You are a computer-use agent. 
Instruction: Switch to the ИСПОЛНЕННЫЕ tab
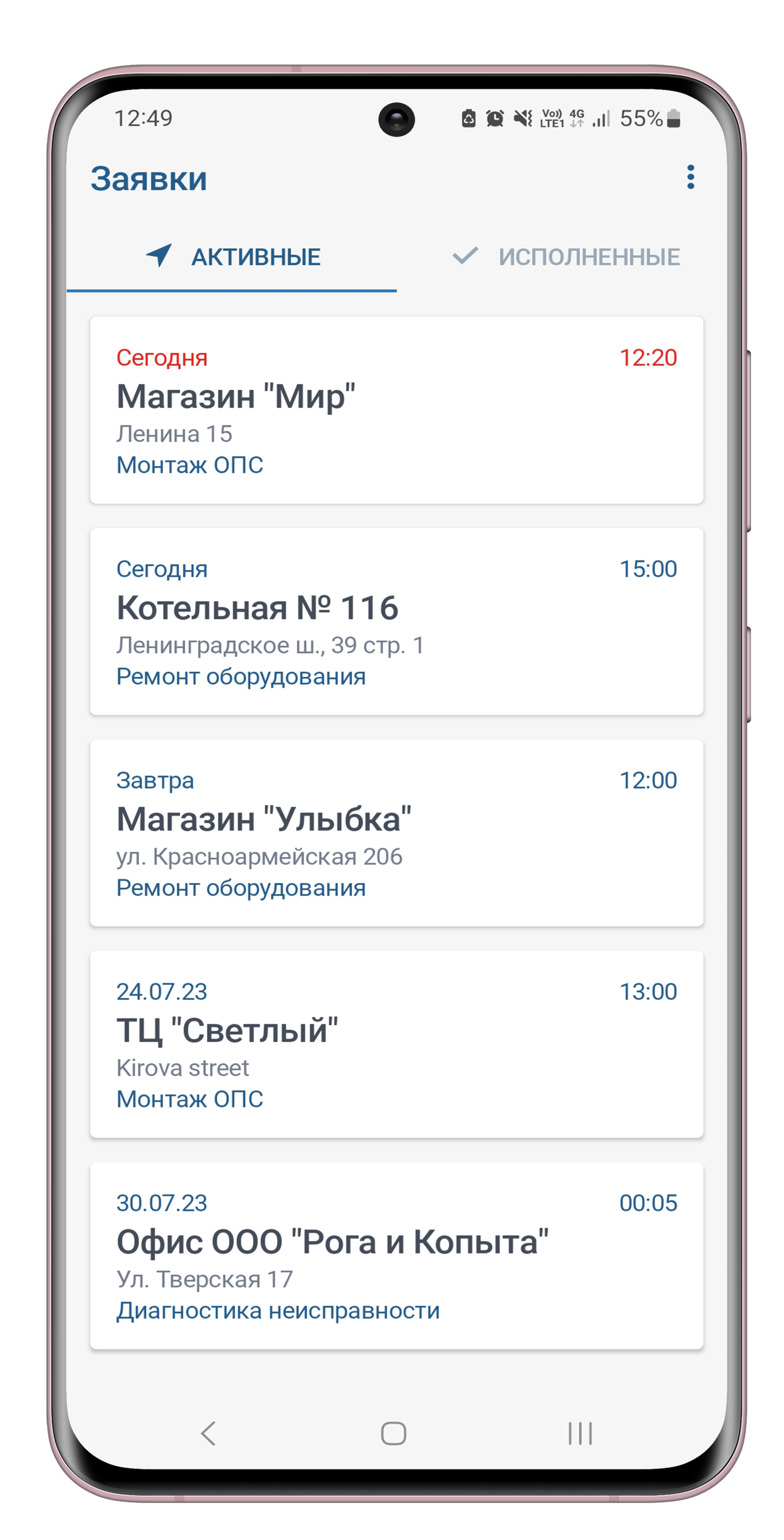point(561,257)
